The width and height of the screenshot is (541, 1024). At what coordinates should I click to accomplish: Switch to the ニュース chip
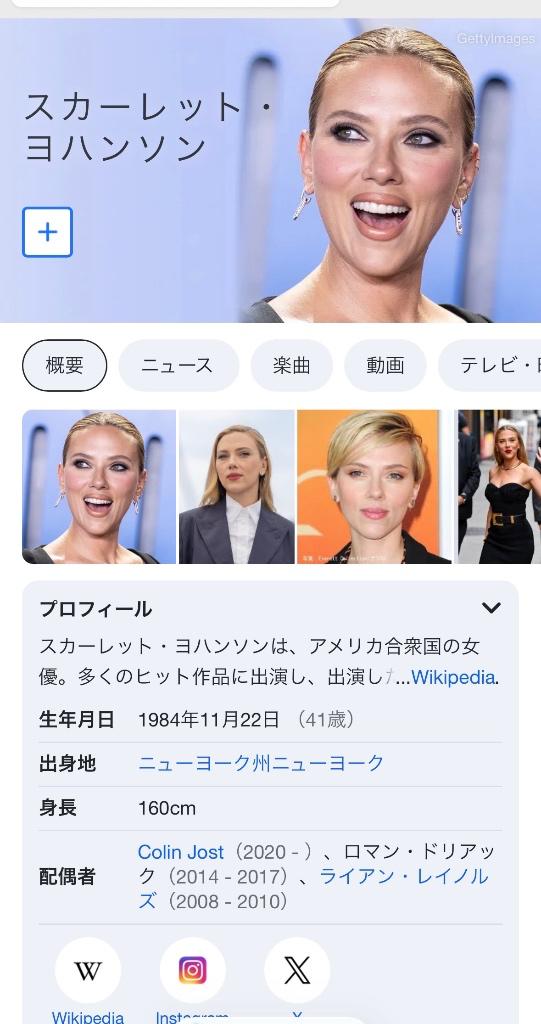(x=178, y=365)
